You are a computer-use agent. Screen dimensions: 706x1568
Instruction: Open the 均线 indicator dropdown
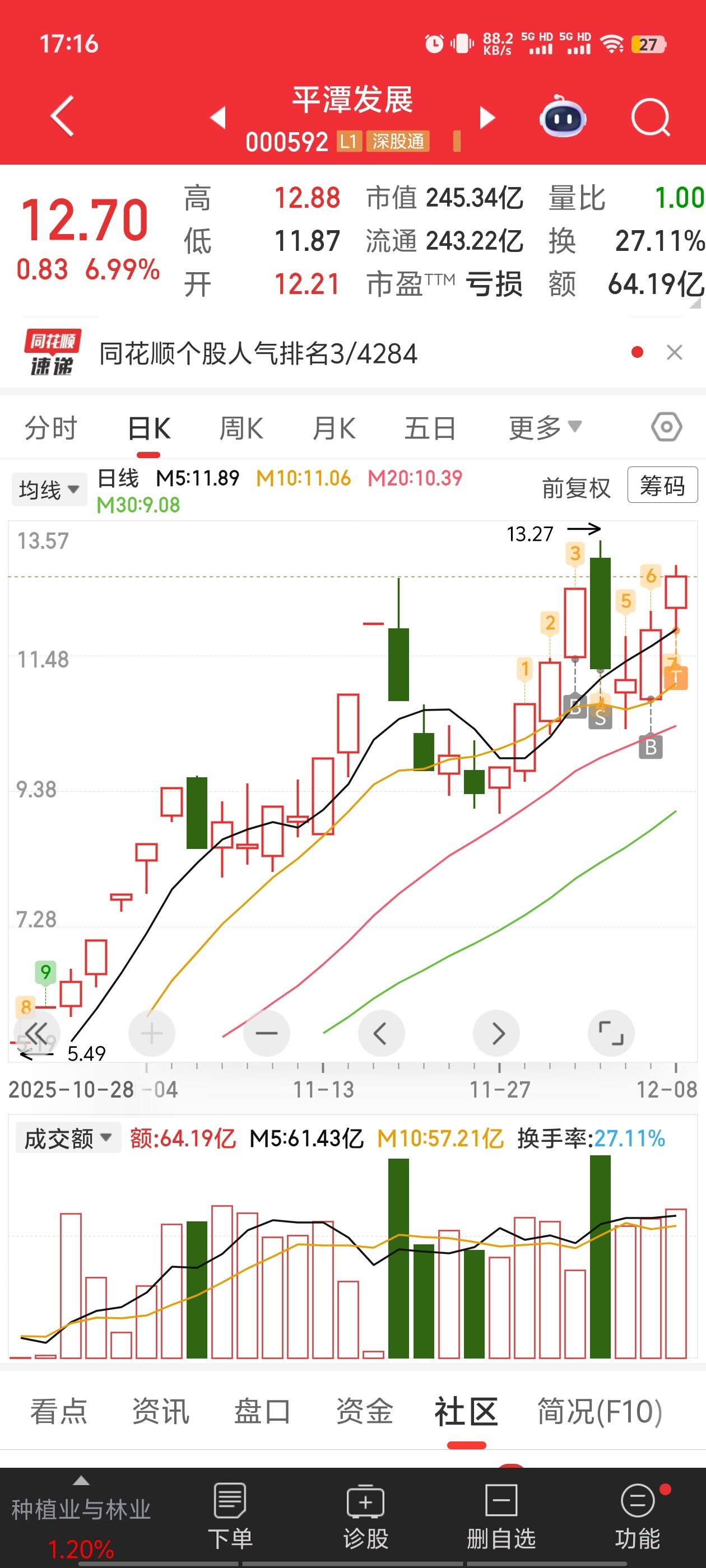pyautogui.click(x=49, y=489)
